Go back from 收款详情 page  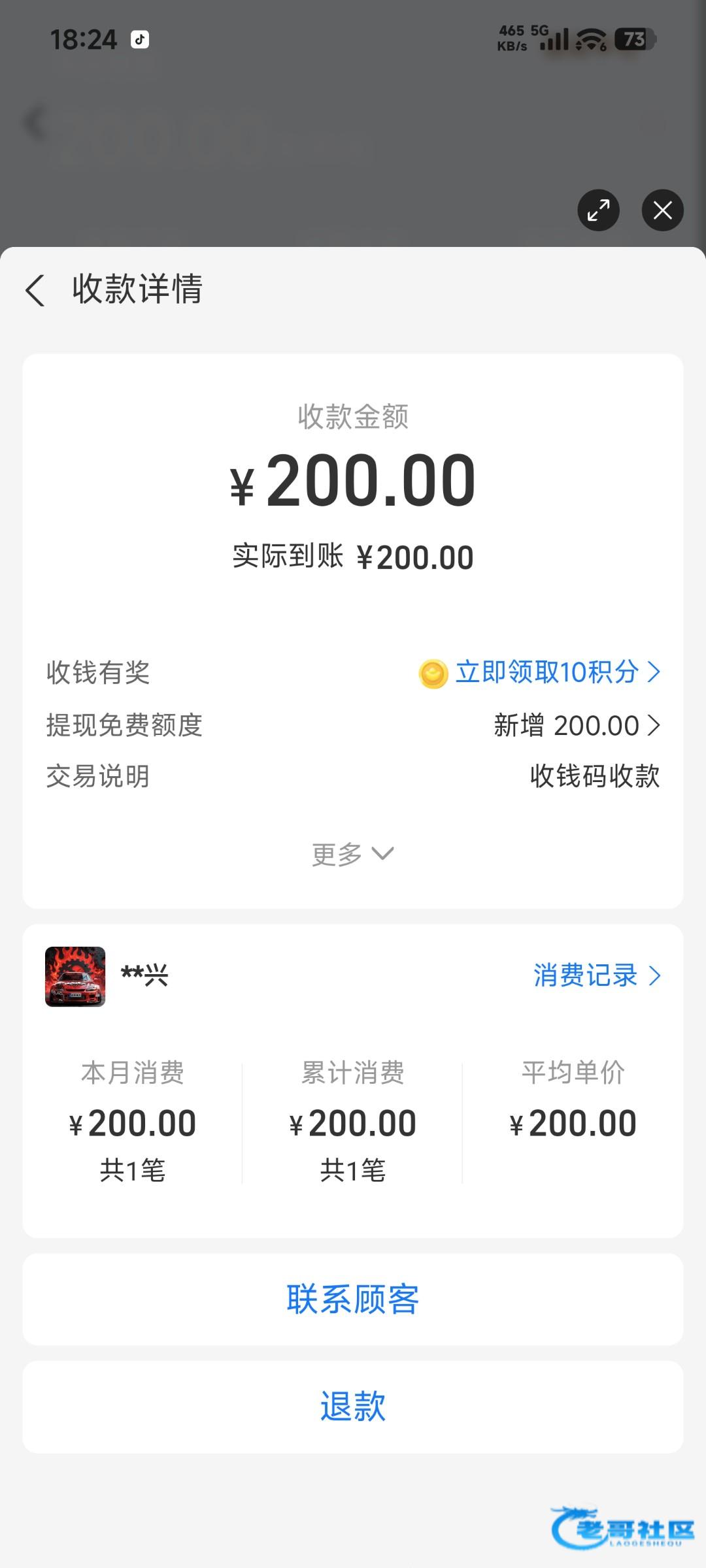pos(35,290)
